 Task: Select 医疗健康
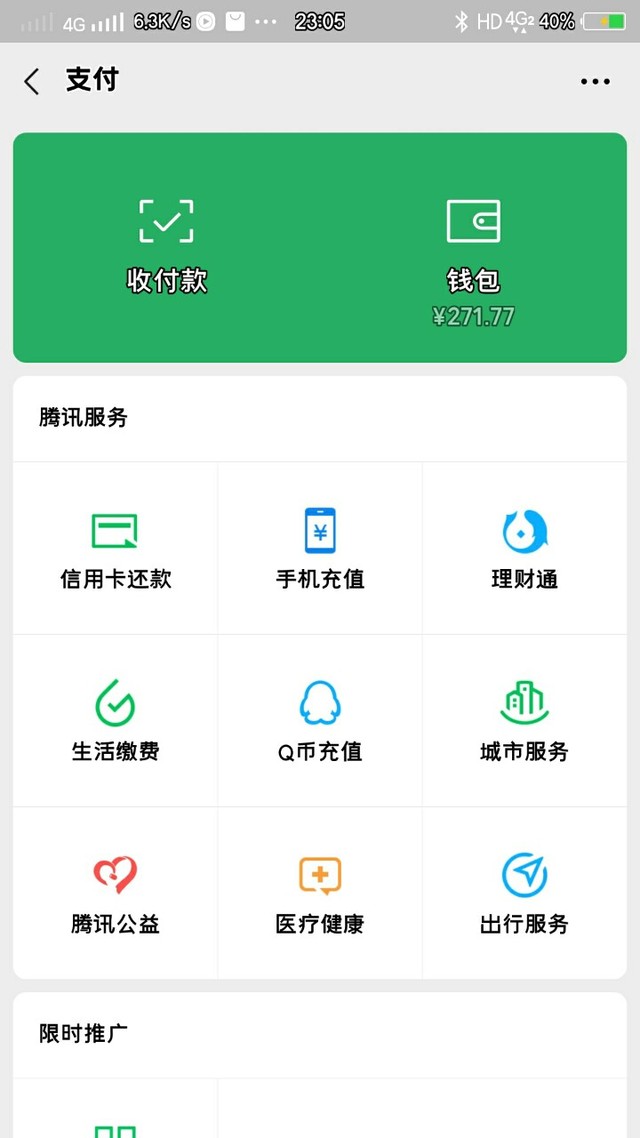[320, 893]
